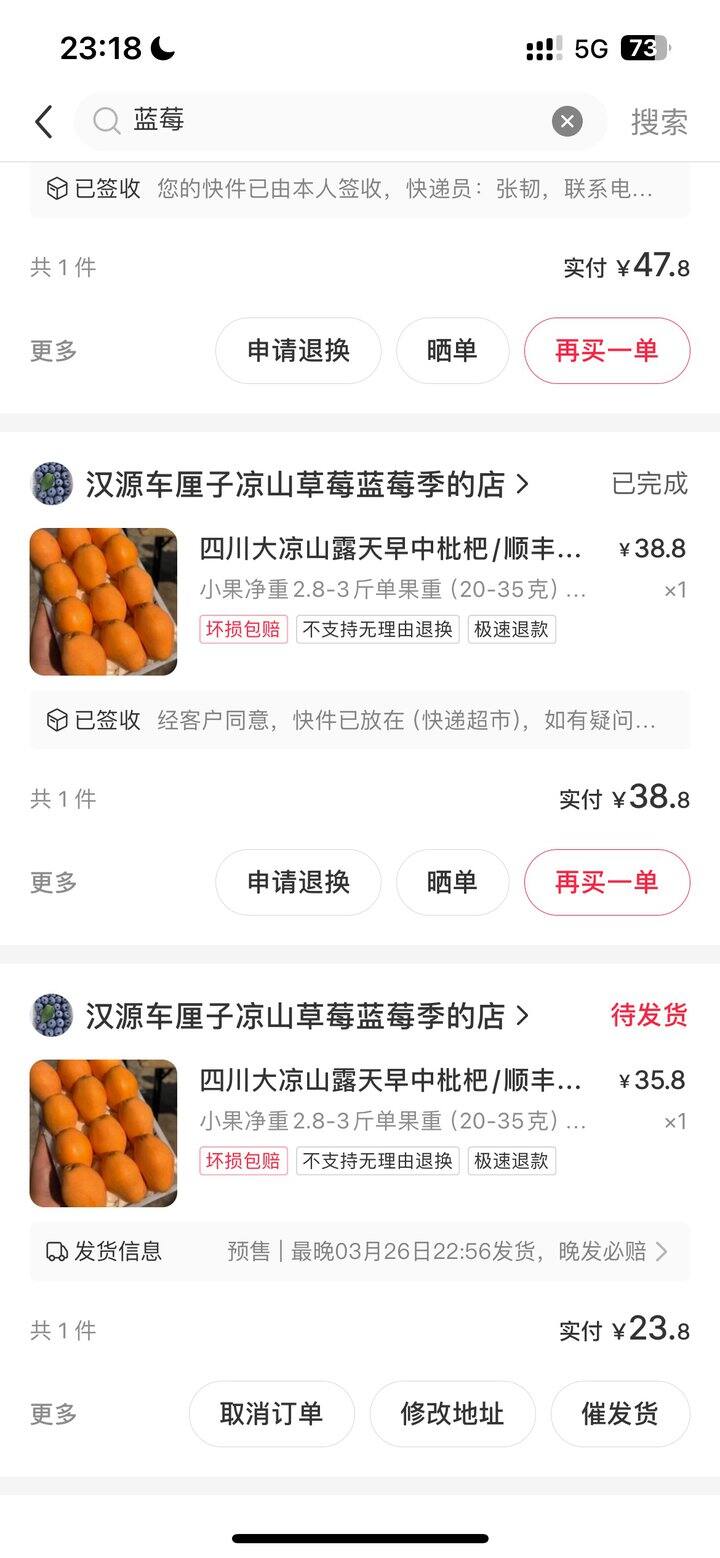This screenshot has width=720, height=1558.
Task: Tap 晒单 on the ¥47.8 order
Action: [x=452, y=351]
